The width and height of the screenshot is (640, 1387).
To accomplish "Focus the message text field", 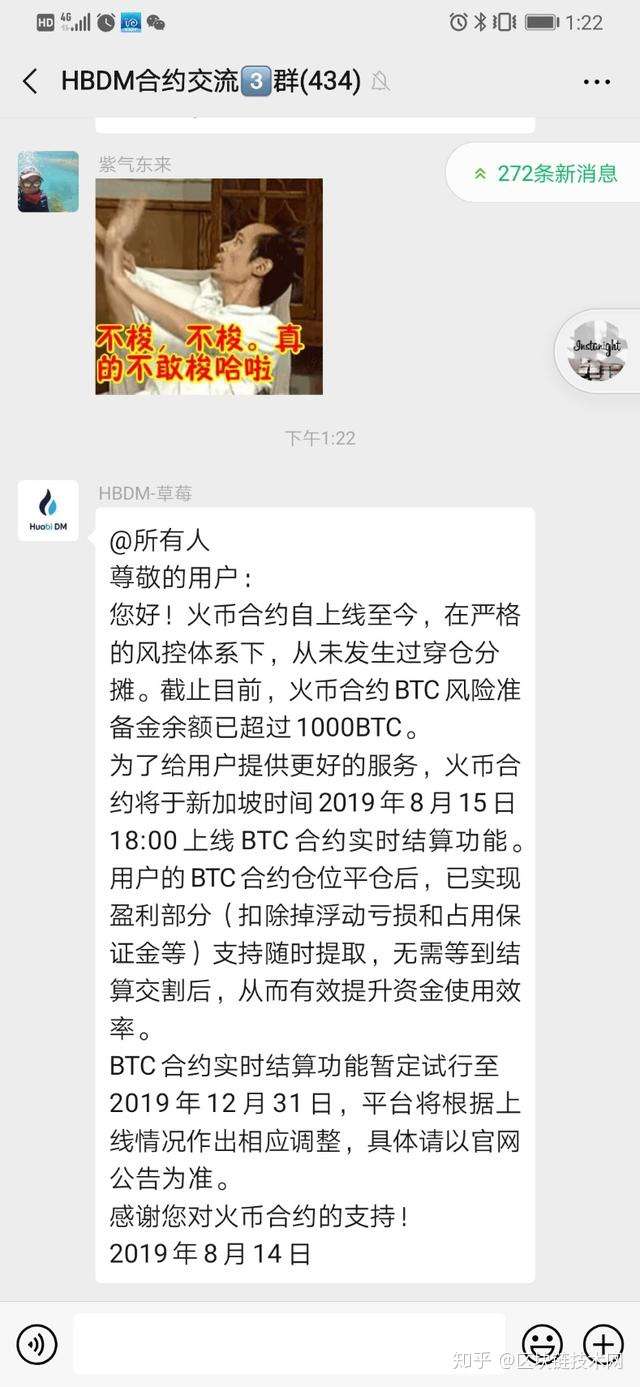I will coord(290,1343).
